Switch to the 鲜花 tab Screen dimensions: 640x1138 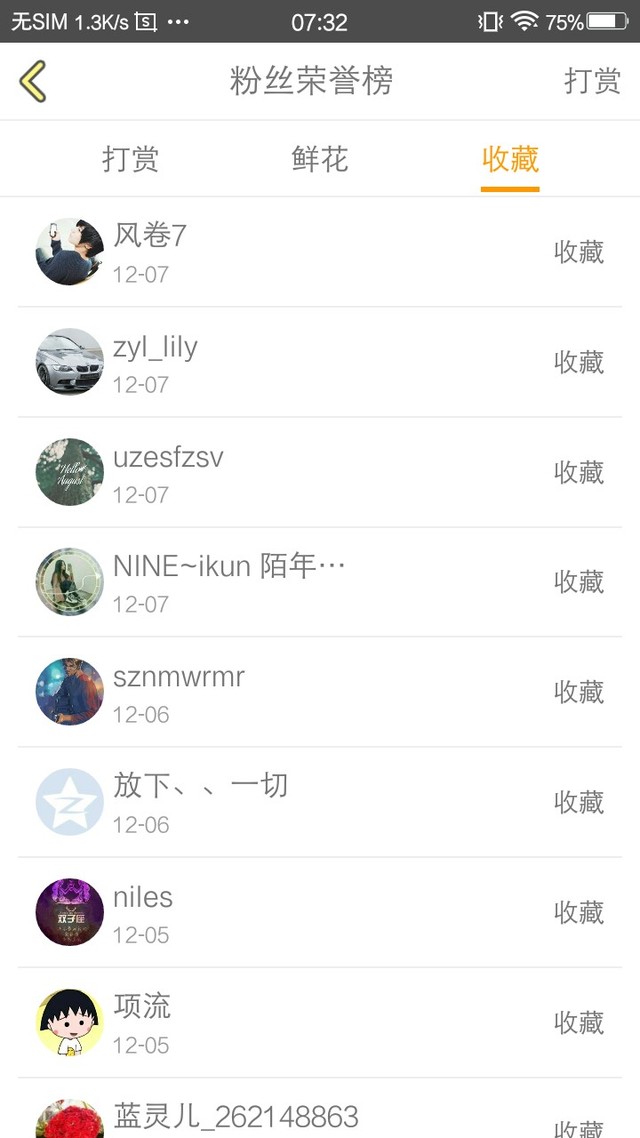click(x=320, y=159)
